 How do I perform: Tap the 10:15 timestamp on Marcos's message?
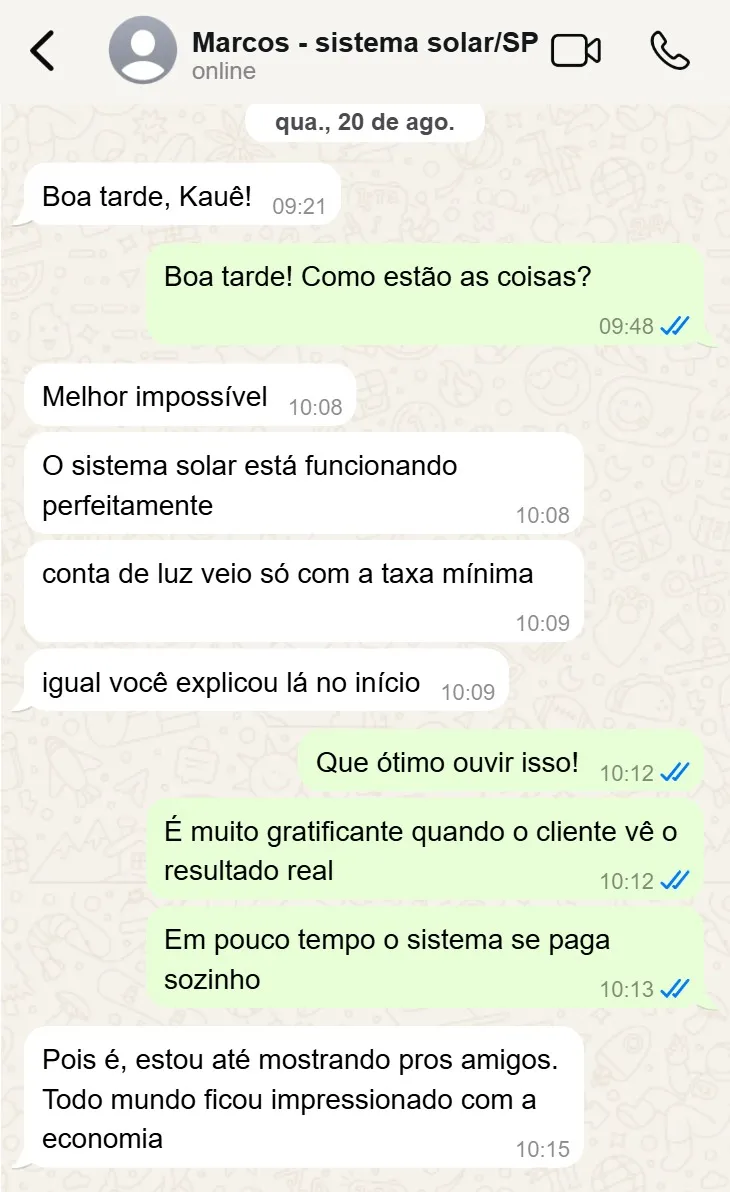pos(545,1149)
